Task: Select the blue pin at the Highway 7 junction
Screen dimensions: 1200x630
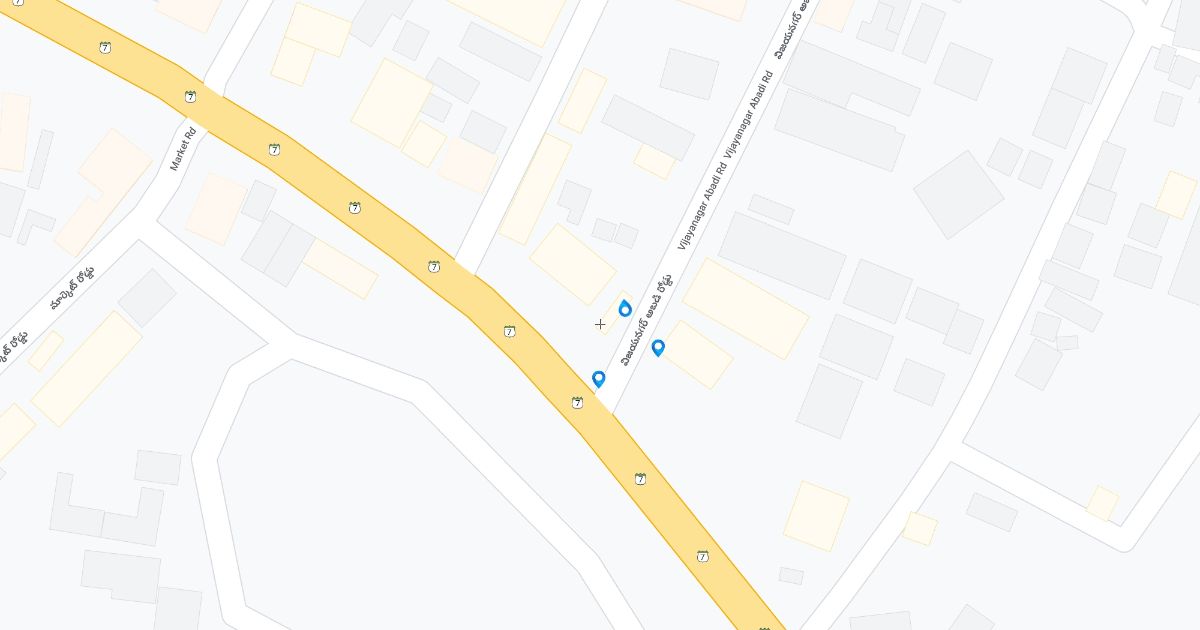Action: (x=599, y=378)
